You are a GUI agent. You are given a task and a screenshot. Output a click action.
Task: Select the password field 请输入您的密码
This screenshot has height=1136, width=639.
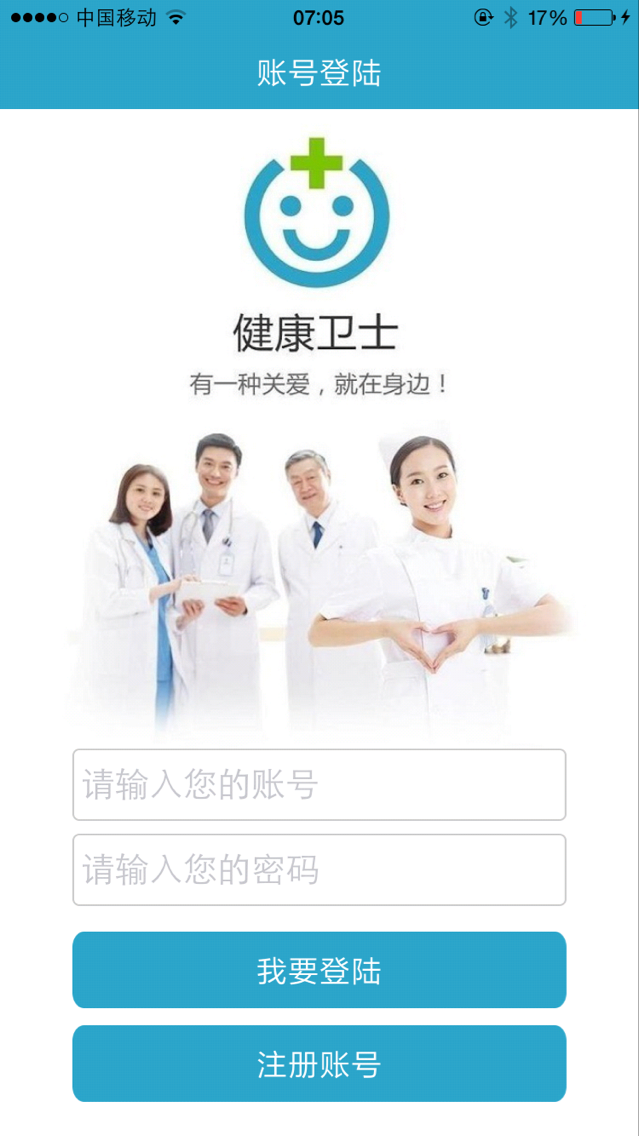click(319, 870)
